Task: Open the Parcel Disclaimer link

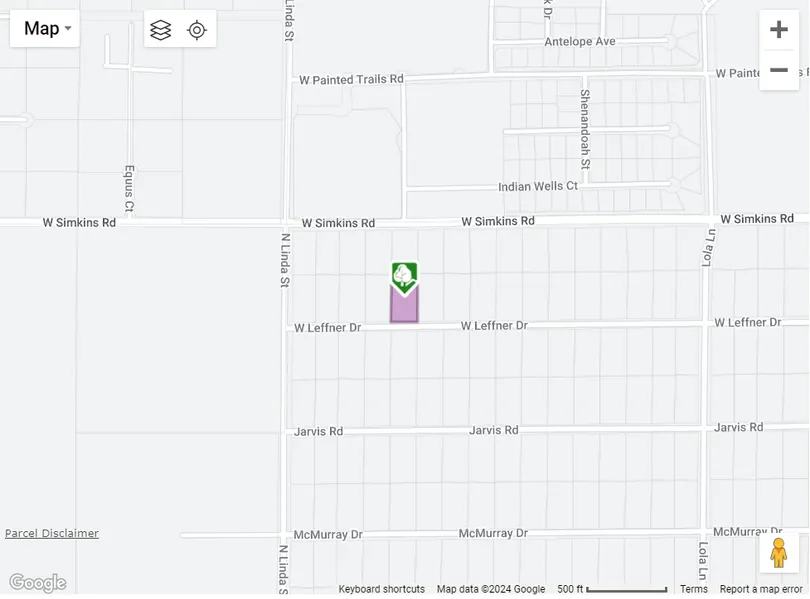Action: point(52,533)
